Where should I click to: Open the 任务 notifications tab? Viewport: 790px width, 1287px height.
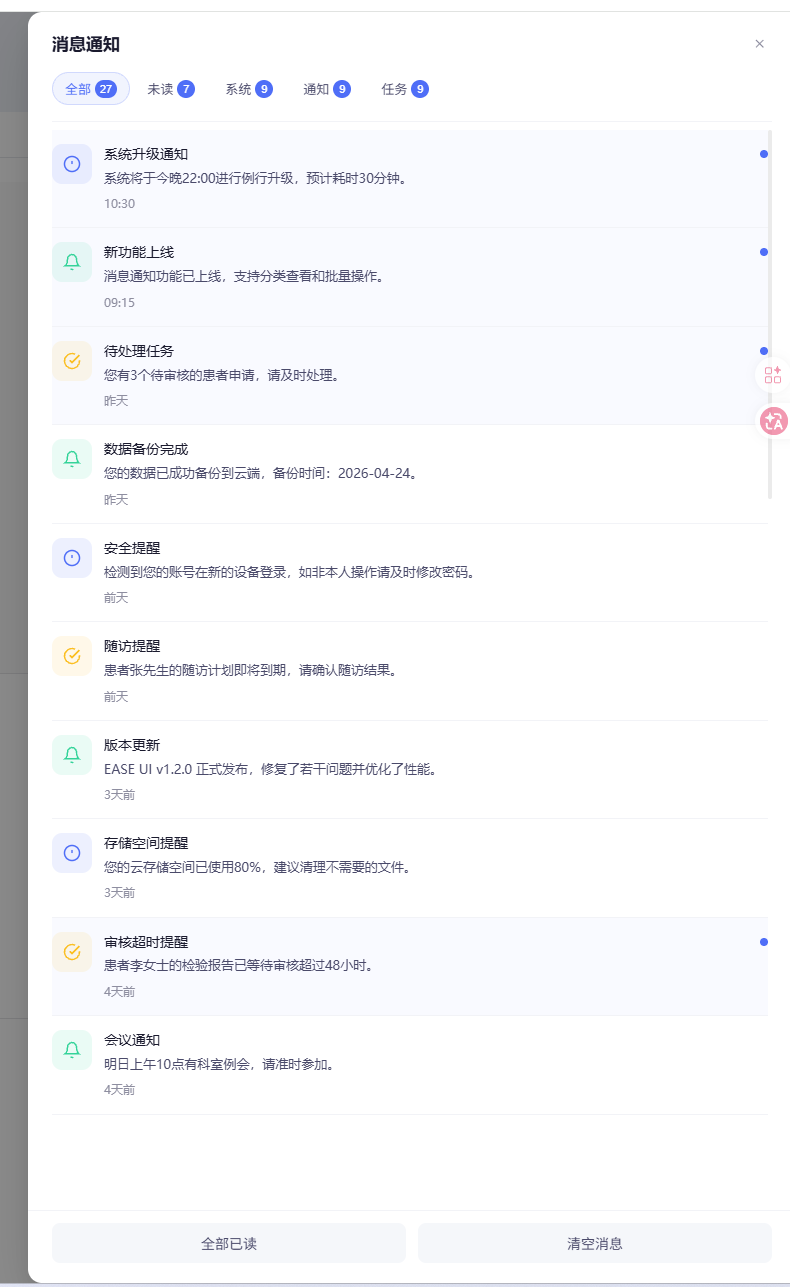pyautogui.click(x=404, y=89)
